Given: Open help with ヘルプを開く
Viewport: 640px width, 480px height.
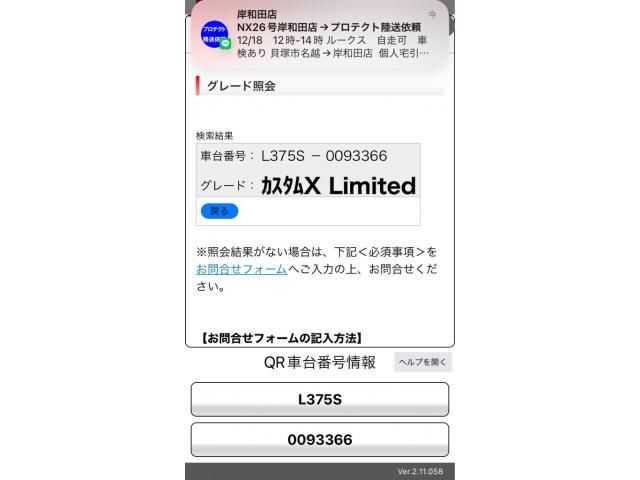Looking at the screenshot, I should [x=423, y=362].
